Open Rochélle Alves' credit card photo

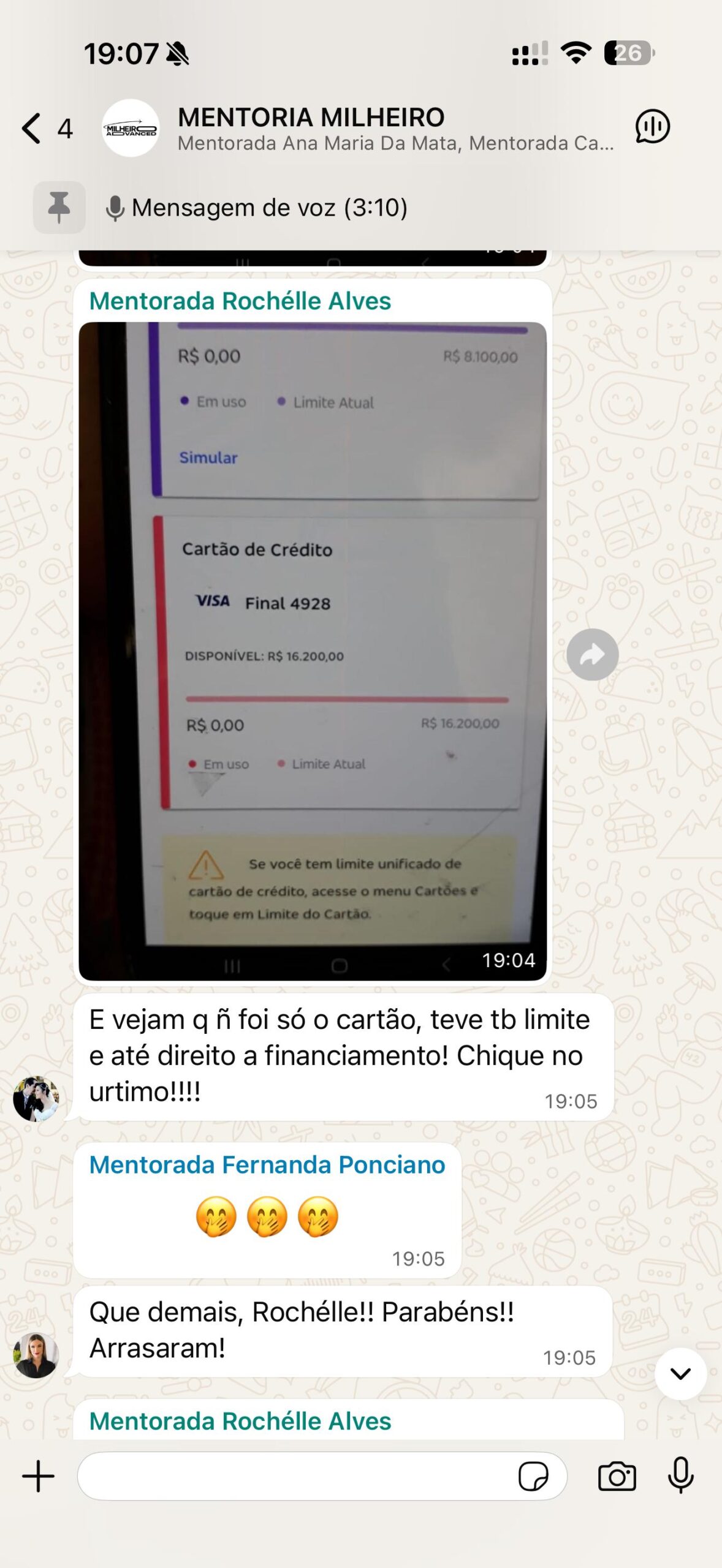click(x=313, y=649)
